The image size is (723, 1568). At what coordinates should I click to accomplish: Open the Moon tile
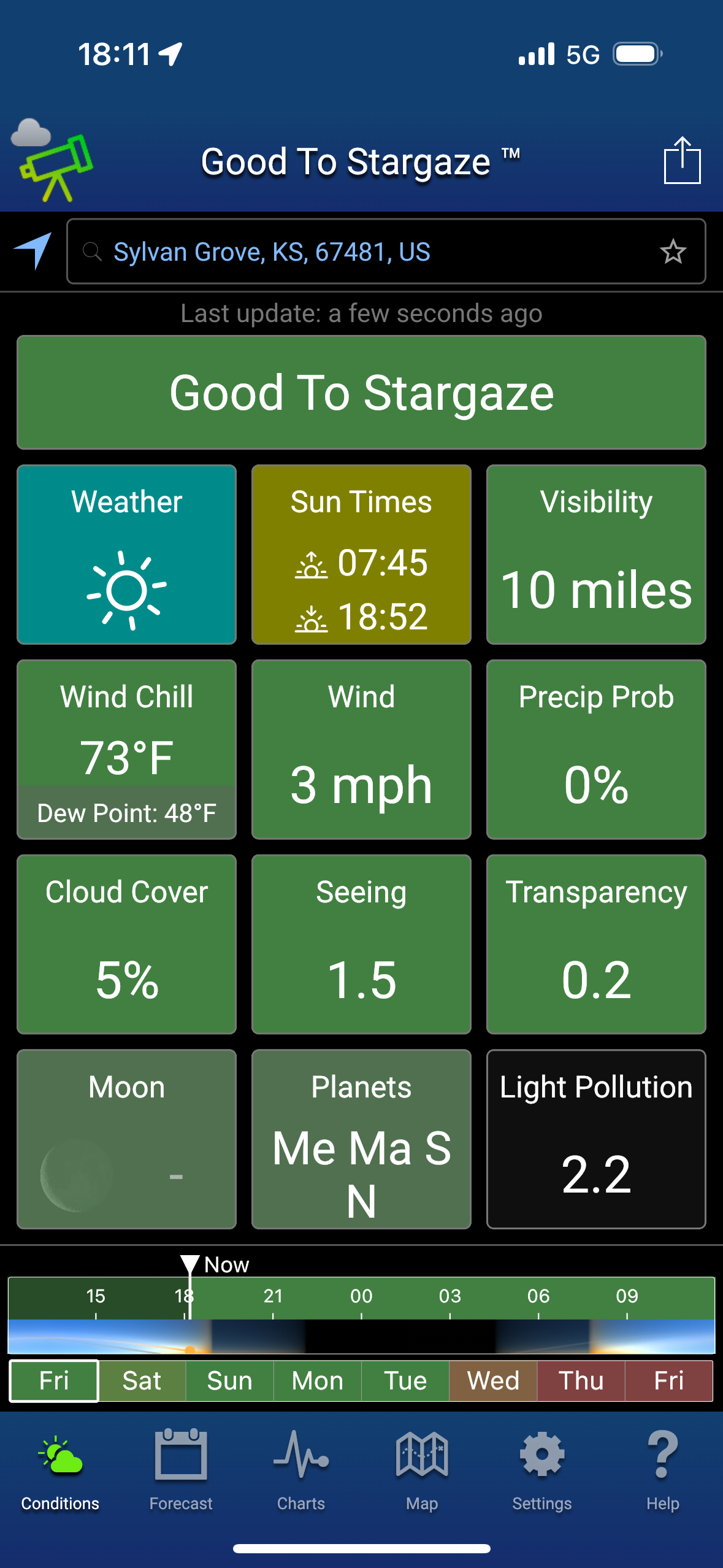pos(127,1139)
